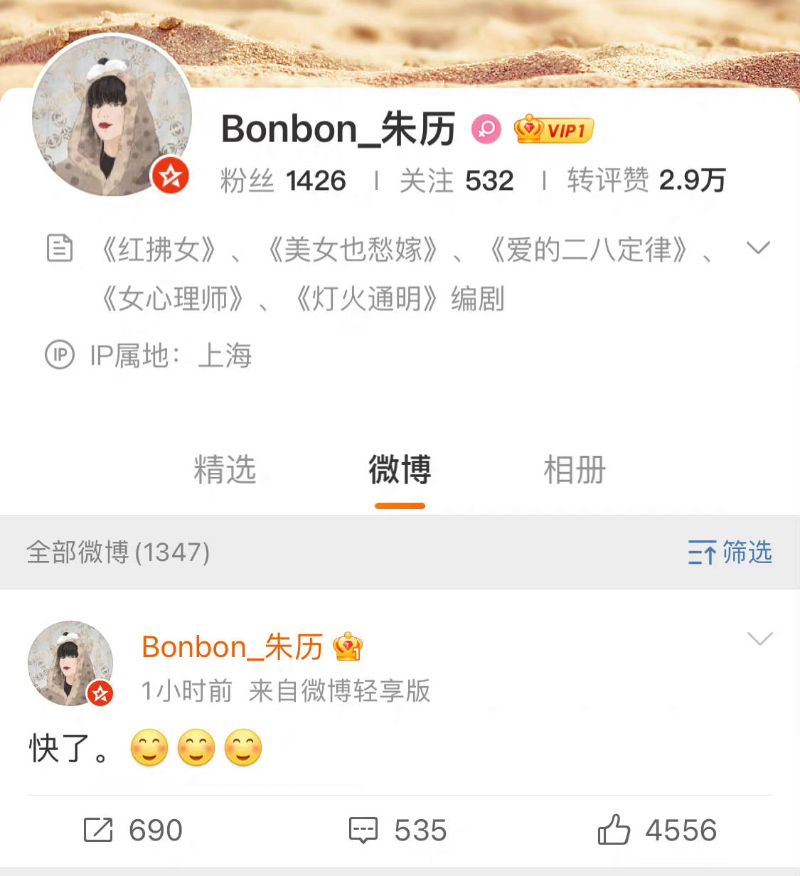Open the post options dropdown arrow
Viewport: 800px width, 876px height.
tap(760, 639)
